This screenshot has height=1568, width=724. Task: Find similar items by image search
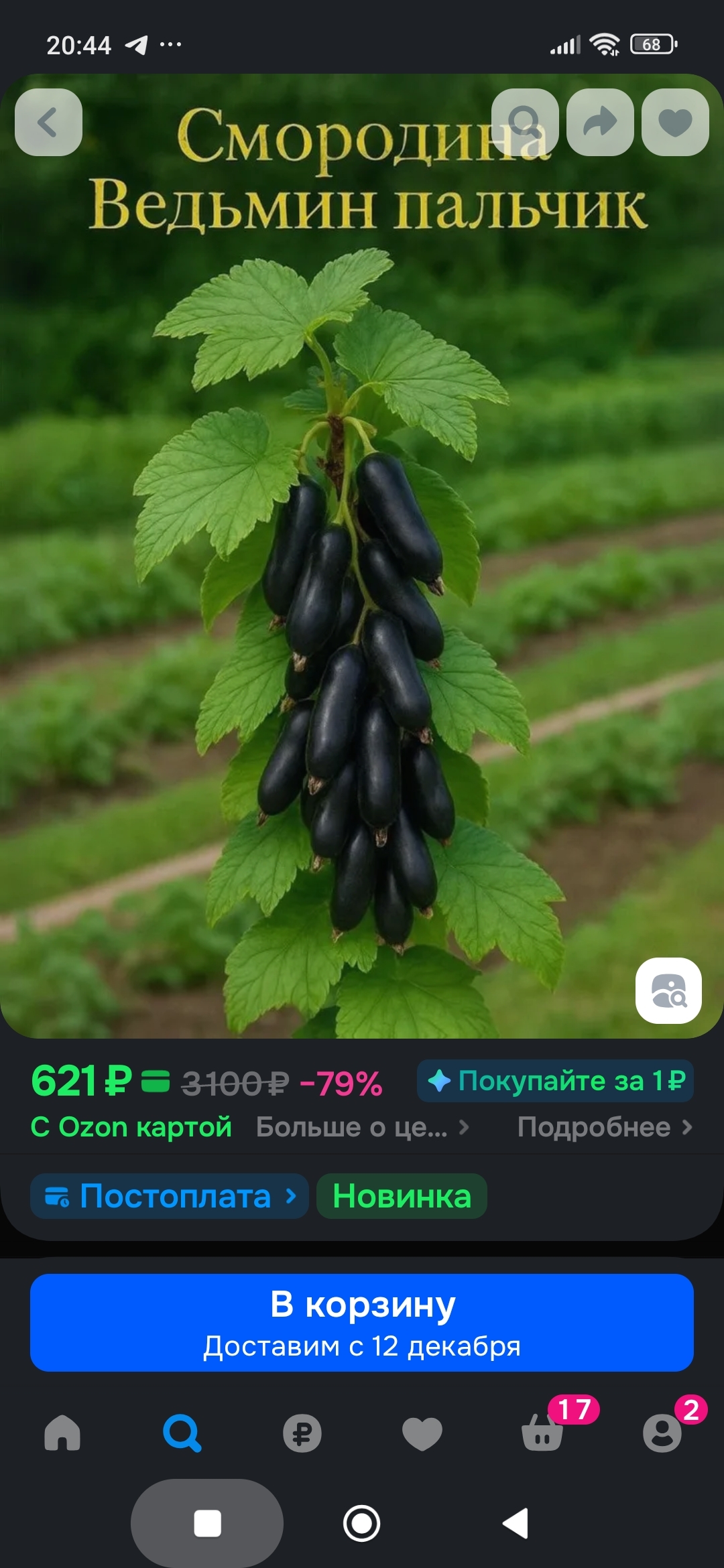(668, 990)
